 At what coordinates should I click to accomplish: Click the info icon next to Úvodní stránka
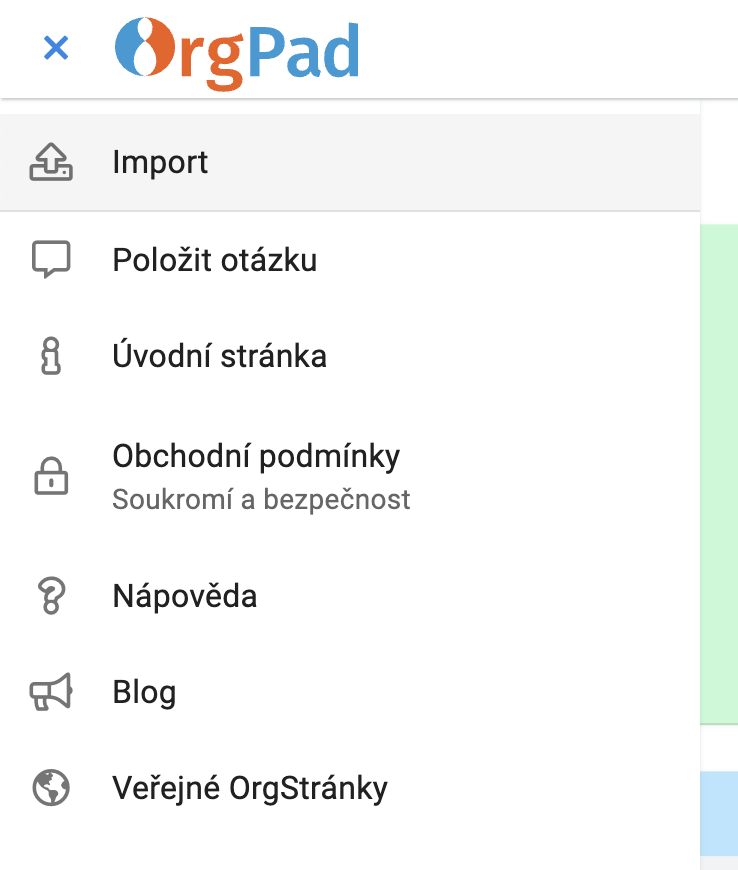49,355
